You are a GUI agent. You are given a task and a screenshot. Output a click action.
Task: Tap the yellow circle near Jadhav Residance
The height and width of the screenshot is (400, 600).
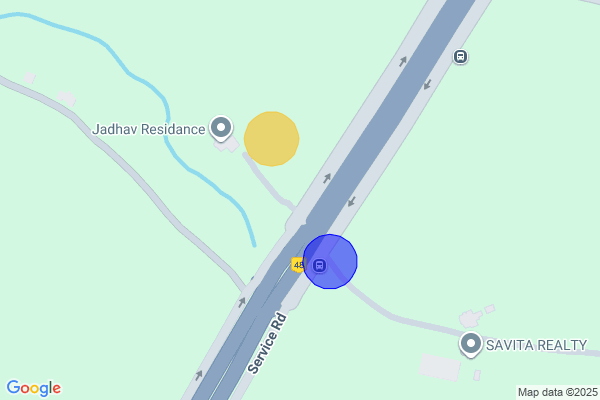coord(272,139)
